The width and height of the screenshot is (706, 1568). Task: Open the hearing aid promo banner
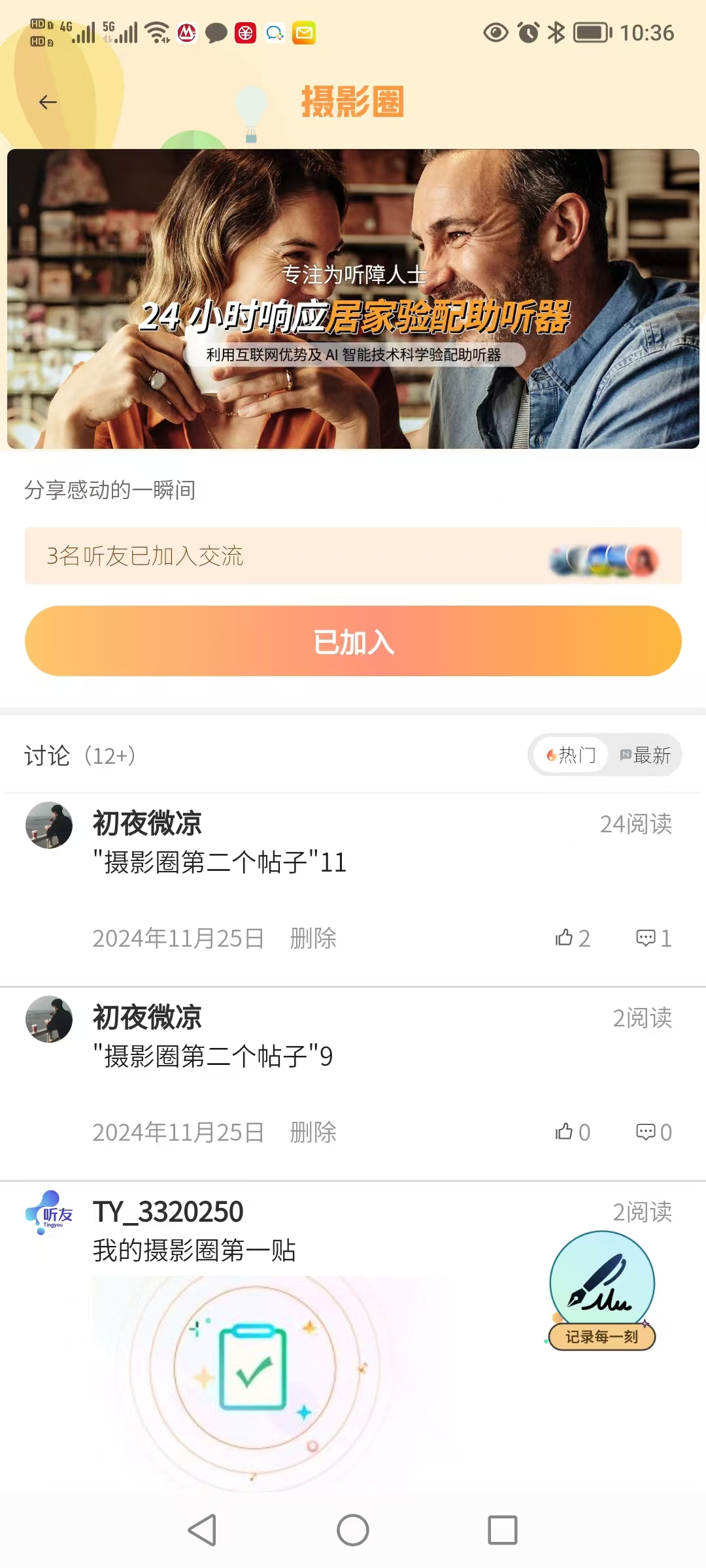353,299
